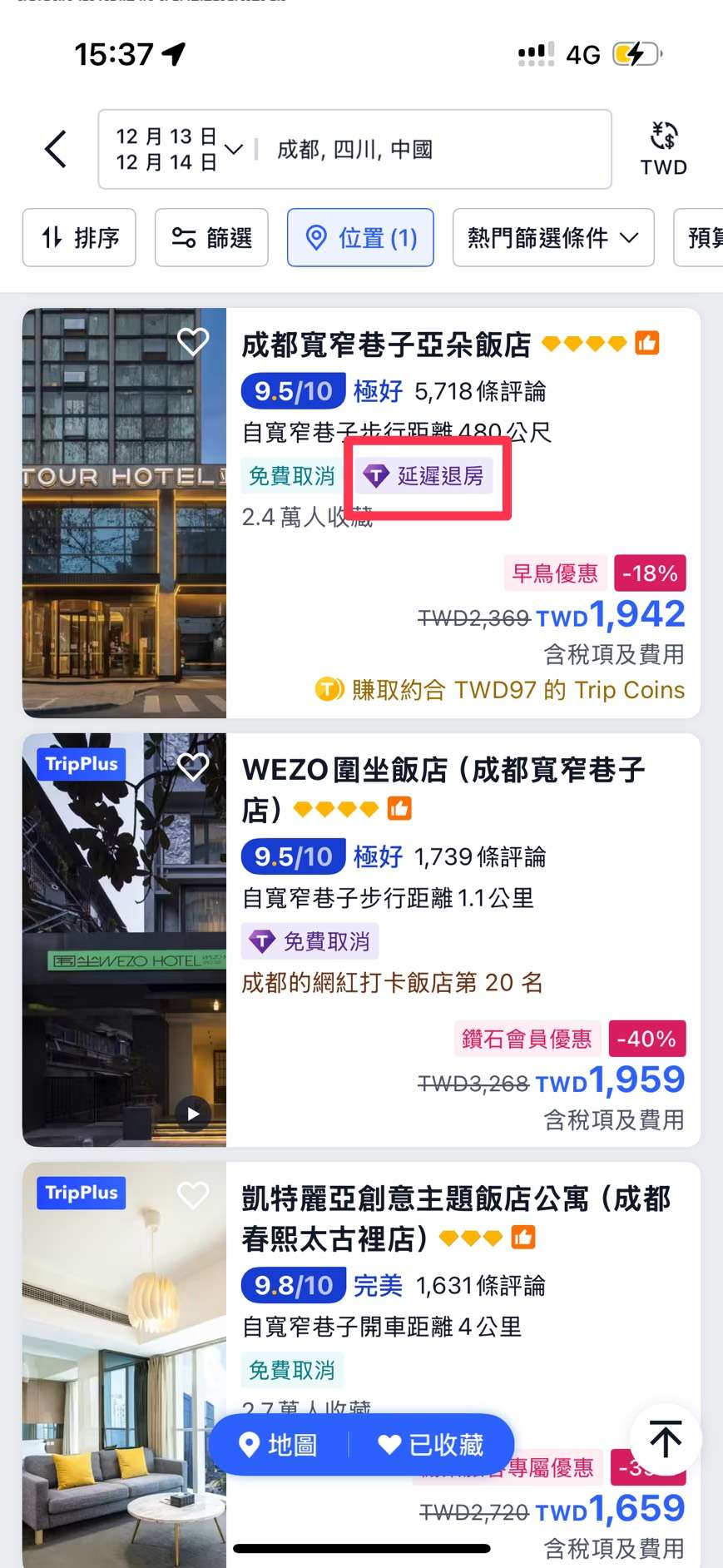Favorite 成都寬窄巷子亞朵飯店 with the heart
This screenshot has width=723, height=1568.
193,340
